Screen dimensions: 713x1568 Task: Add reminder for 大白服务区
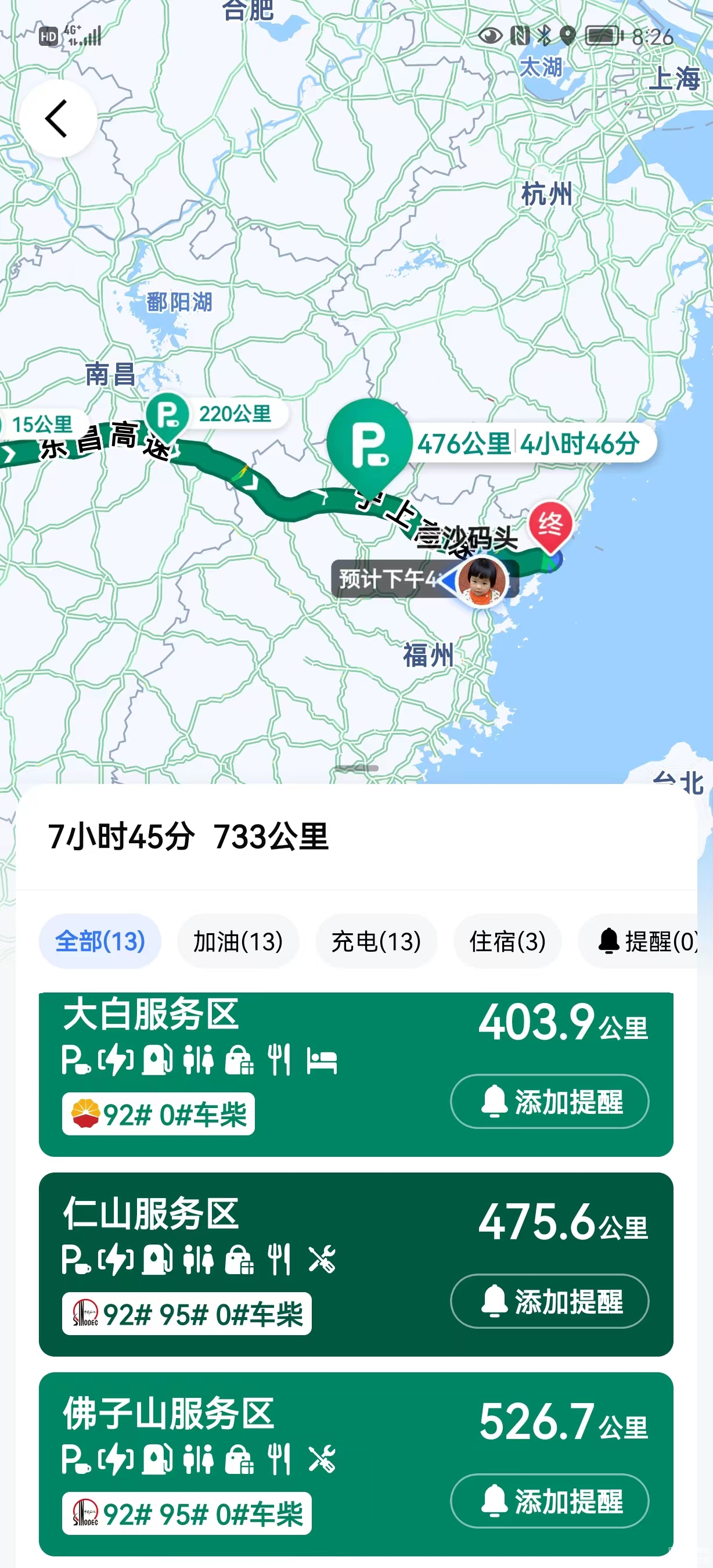[549, 1102]
